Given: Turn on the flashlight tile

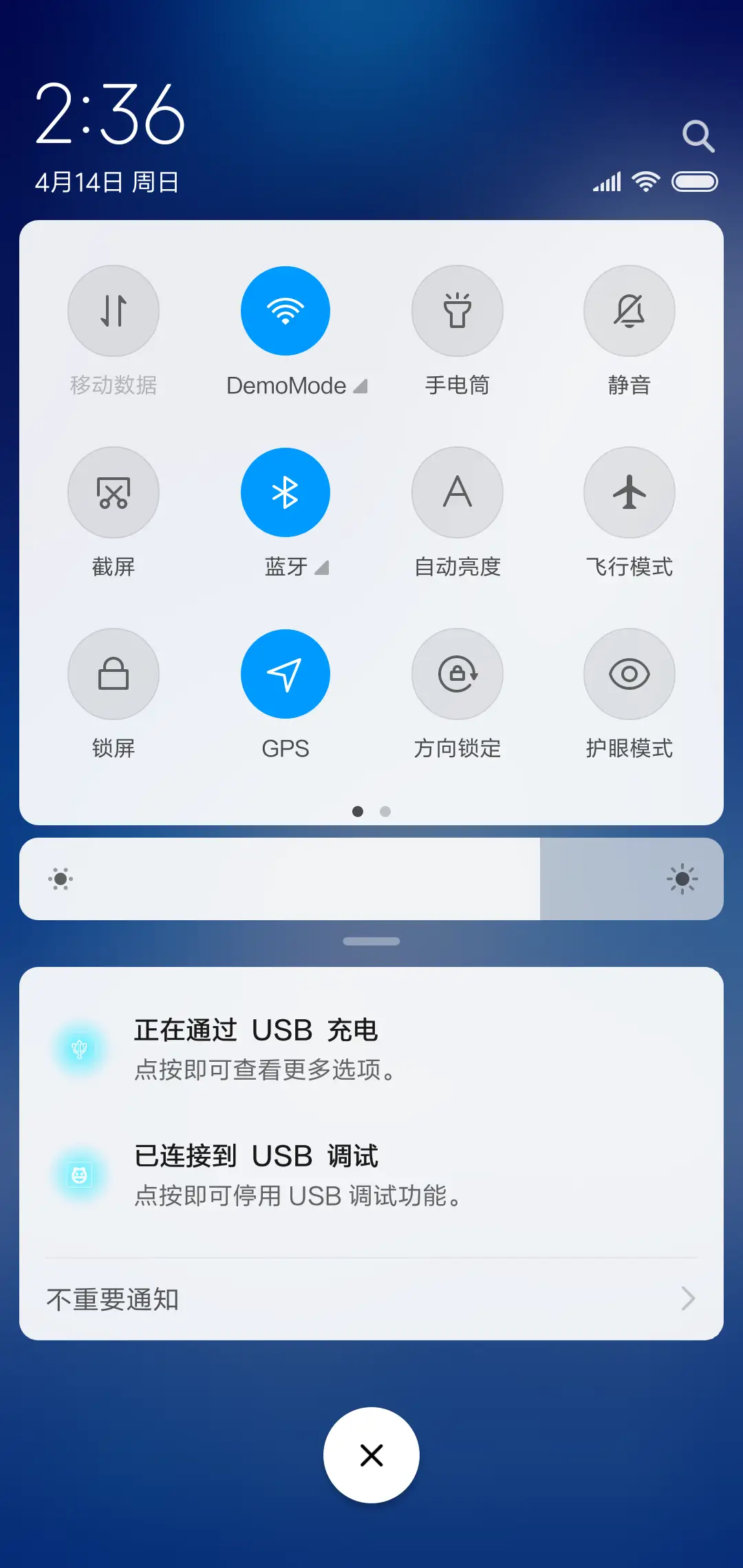Looking at the screenshot, I should 457,311.
